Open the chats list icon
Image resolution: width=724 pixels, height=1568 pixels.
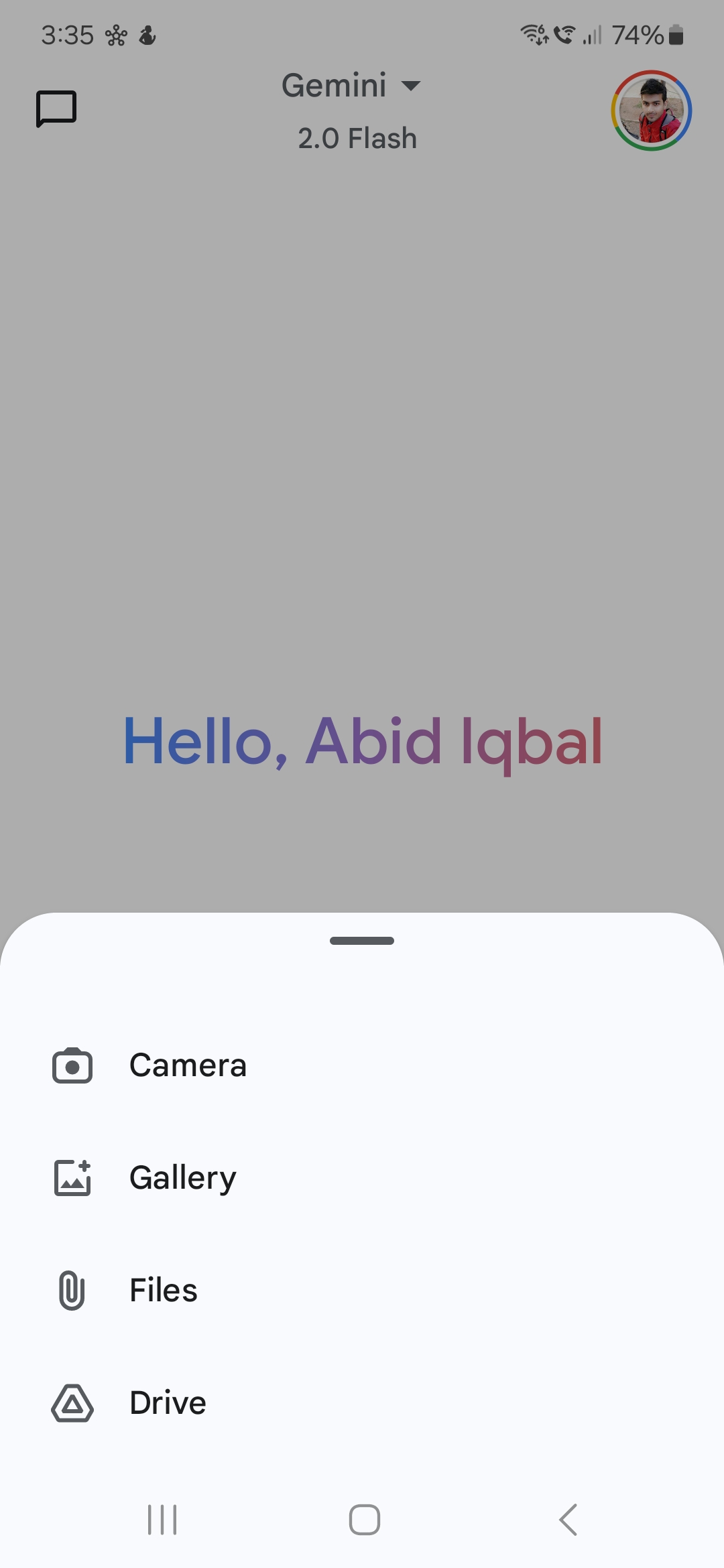pos(56,109)
